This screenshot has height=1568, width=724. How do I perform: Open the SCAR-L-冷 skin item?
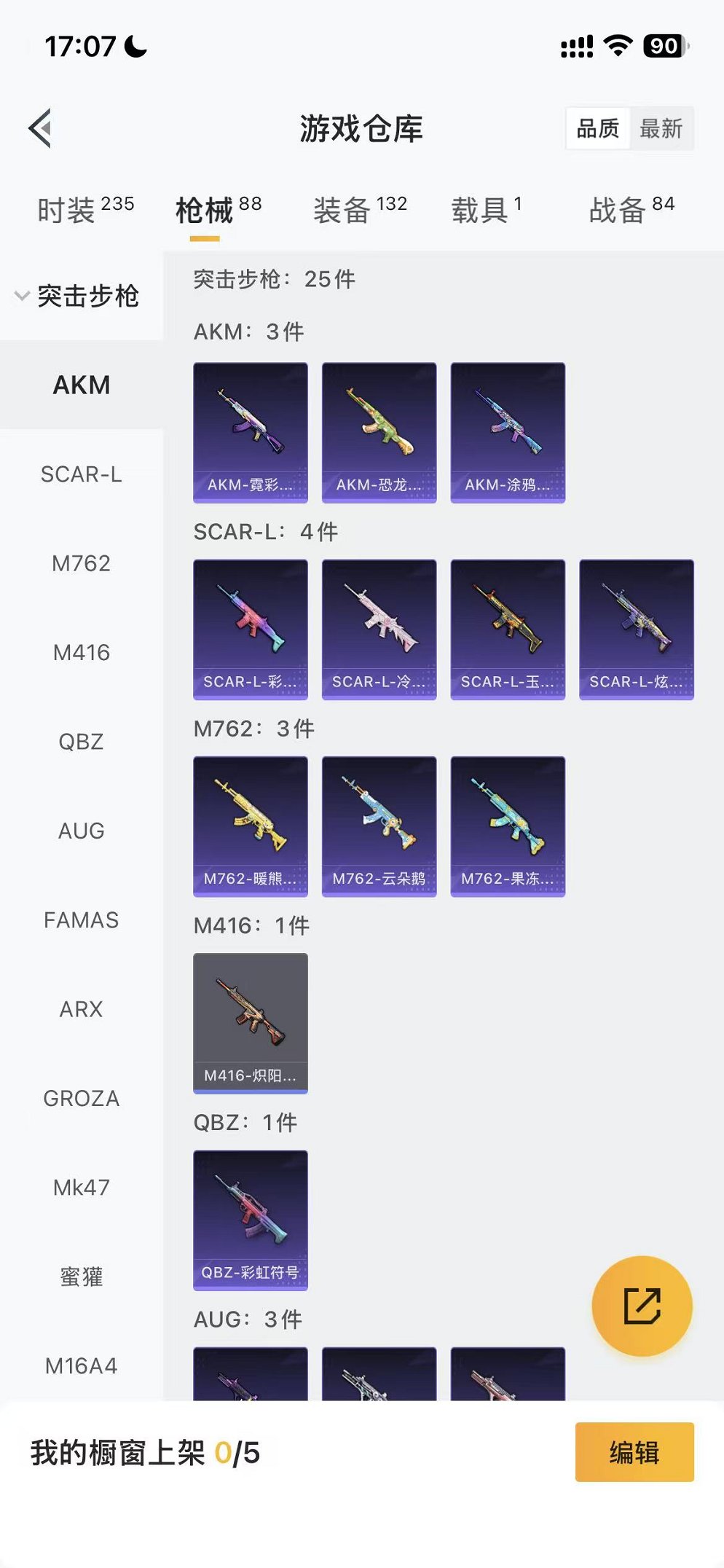[x=379, y=629]
